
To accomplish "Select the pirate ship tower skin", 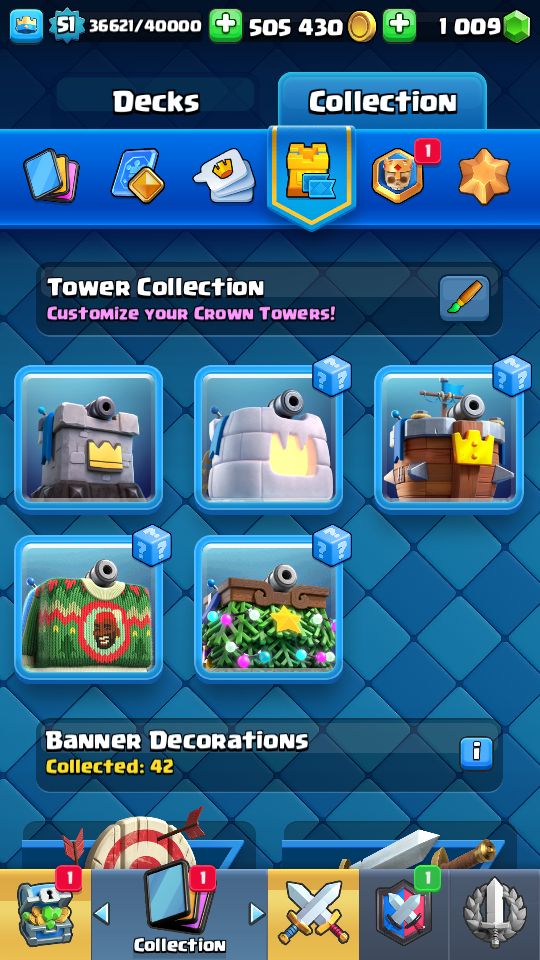I will click(x=449, y=438).
